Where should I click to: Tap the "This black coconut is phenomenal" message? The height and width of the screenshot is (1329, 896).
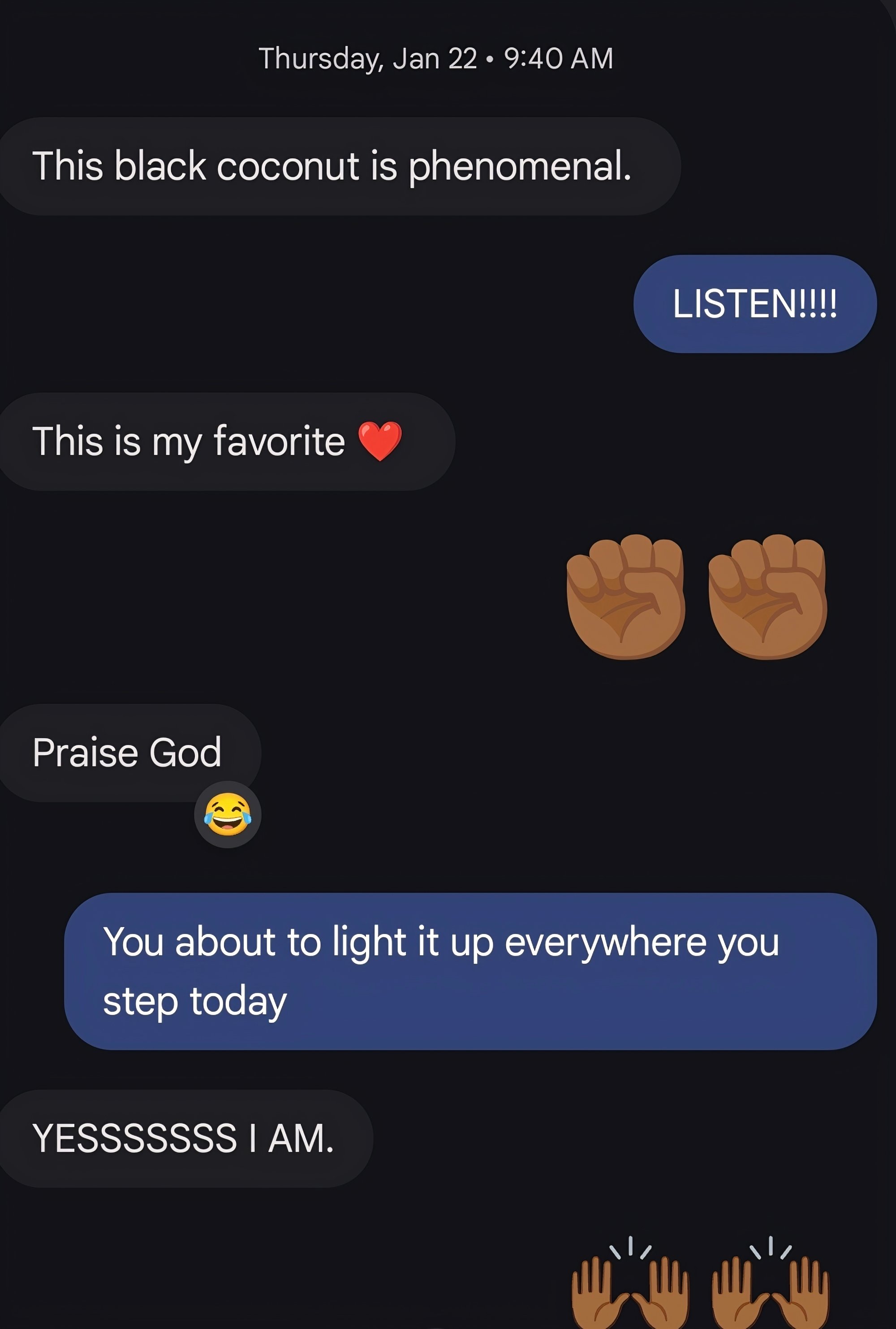point(337,166)
